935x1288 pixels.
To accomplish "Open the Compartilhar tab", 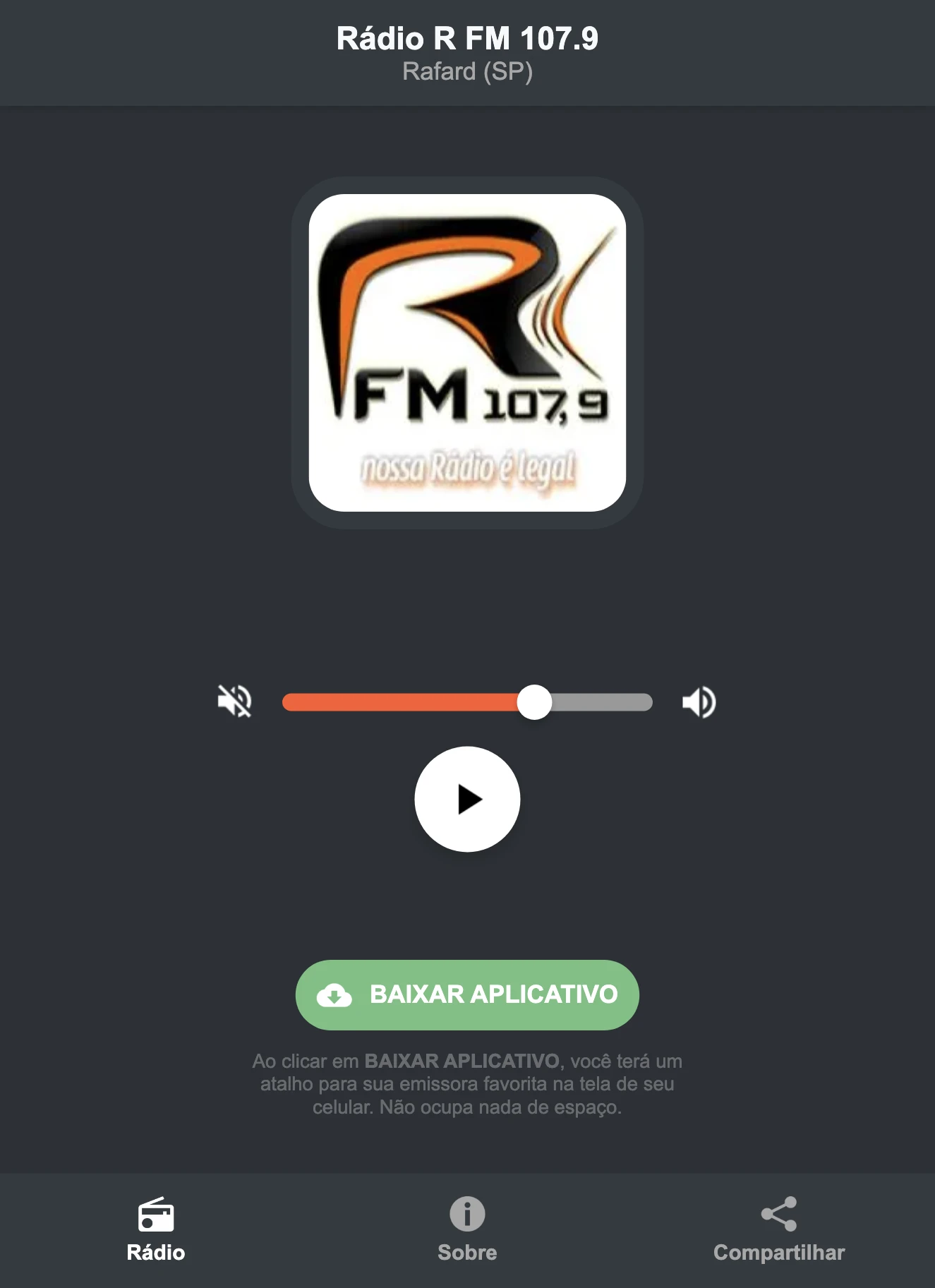I will coord(779,1232).
